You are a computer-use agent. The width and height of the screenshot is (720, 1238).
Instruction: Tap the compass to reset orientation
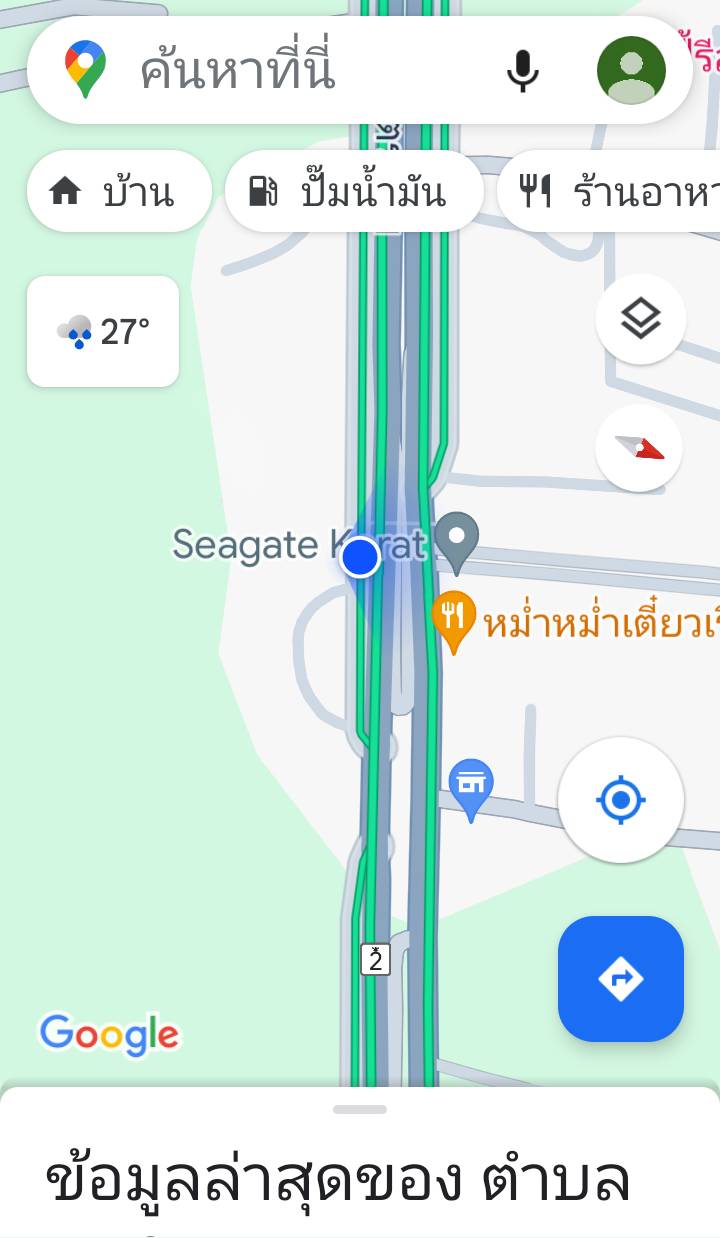click(x=639, y=448)
